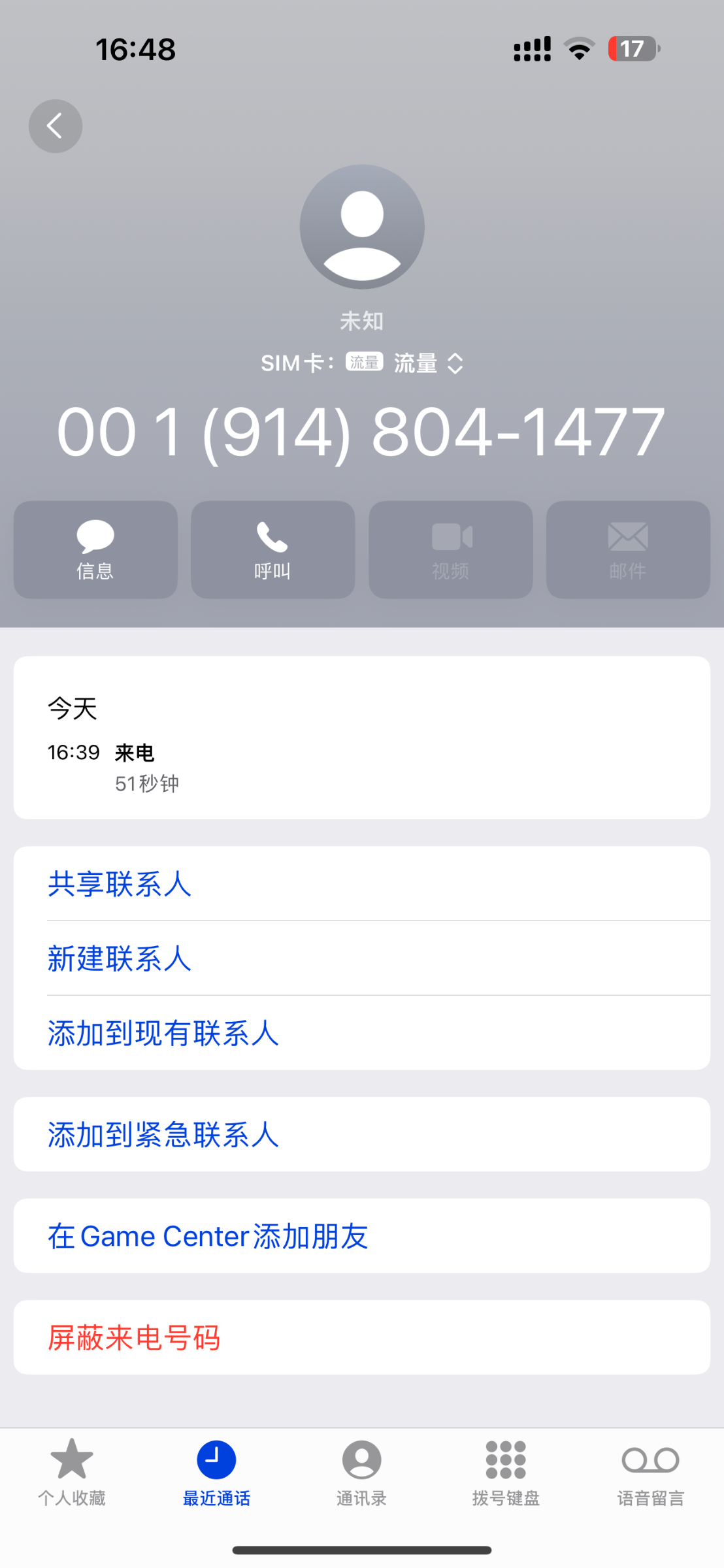Tap the 视频 video call icon

tap(450, 549)
